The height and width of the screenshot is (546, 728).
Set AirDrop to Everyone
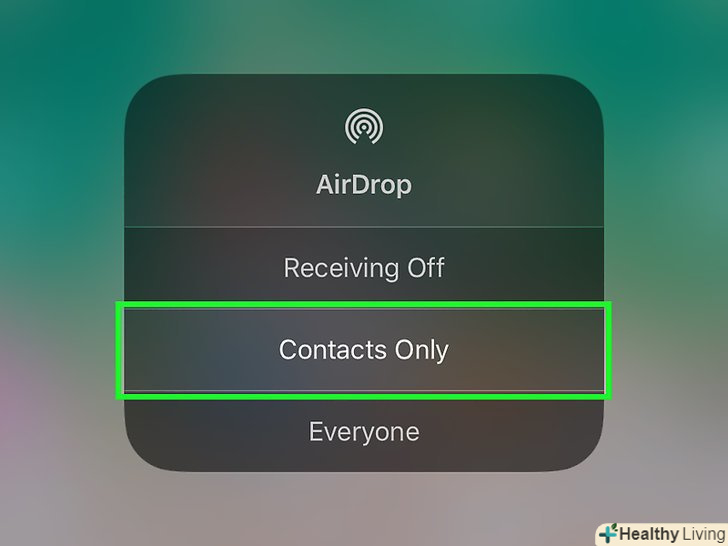click(x=364, y=432)
